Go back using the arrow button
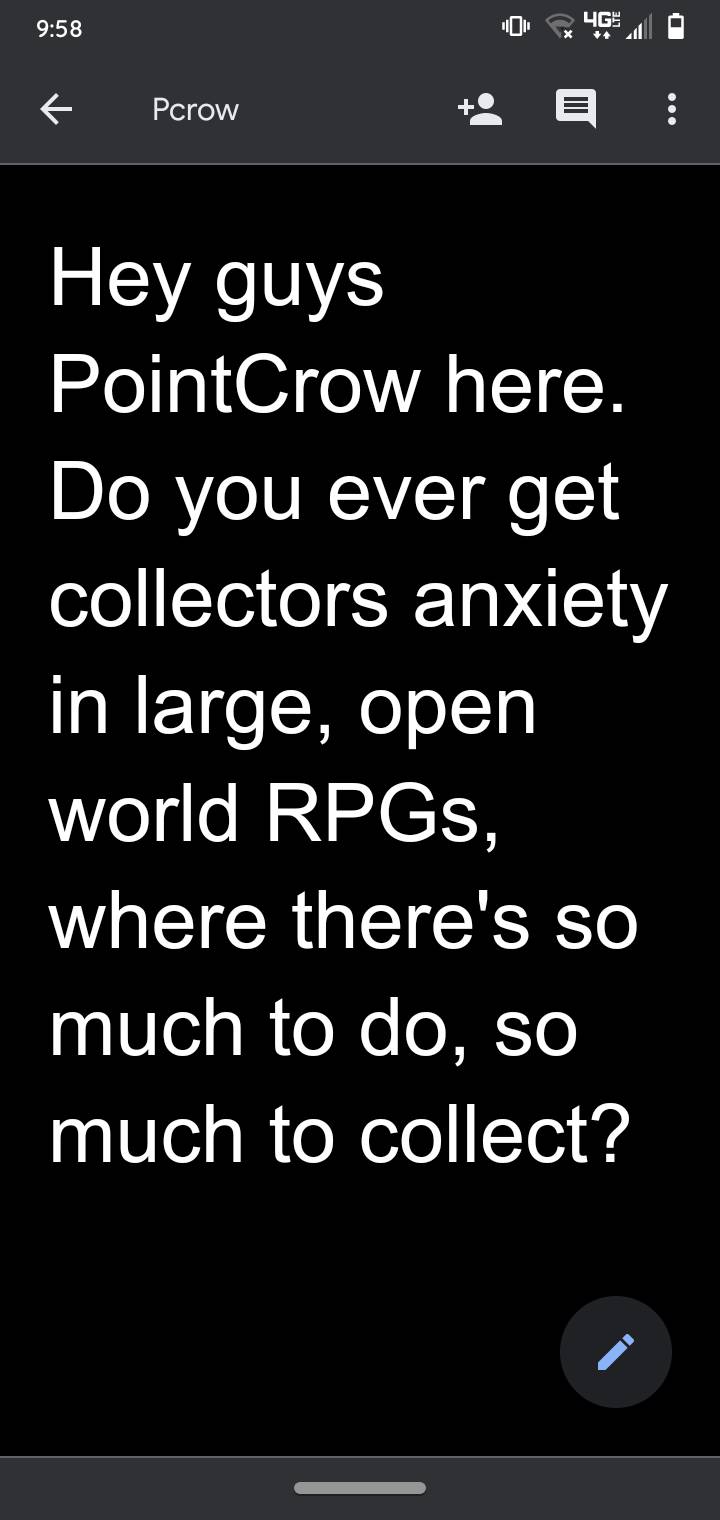720x1520 pixels. [56, 110]
